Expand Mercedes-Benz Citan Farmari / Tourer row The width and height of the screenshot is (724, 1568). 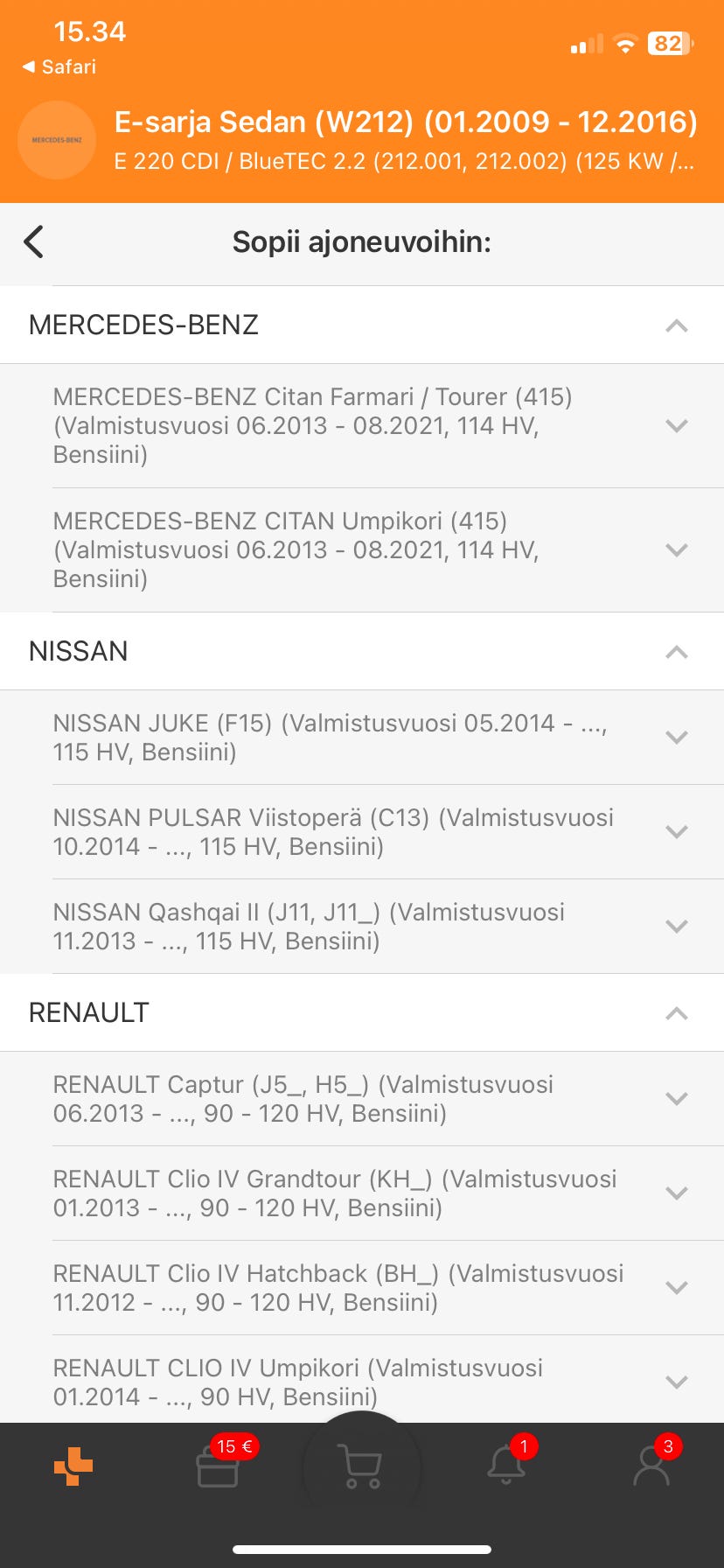tap(676, 426)
